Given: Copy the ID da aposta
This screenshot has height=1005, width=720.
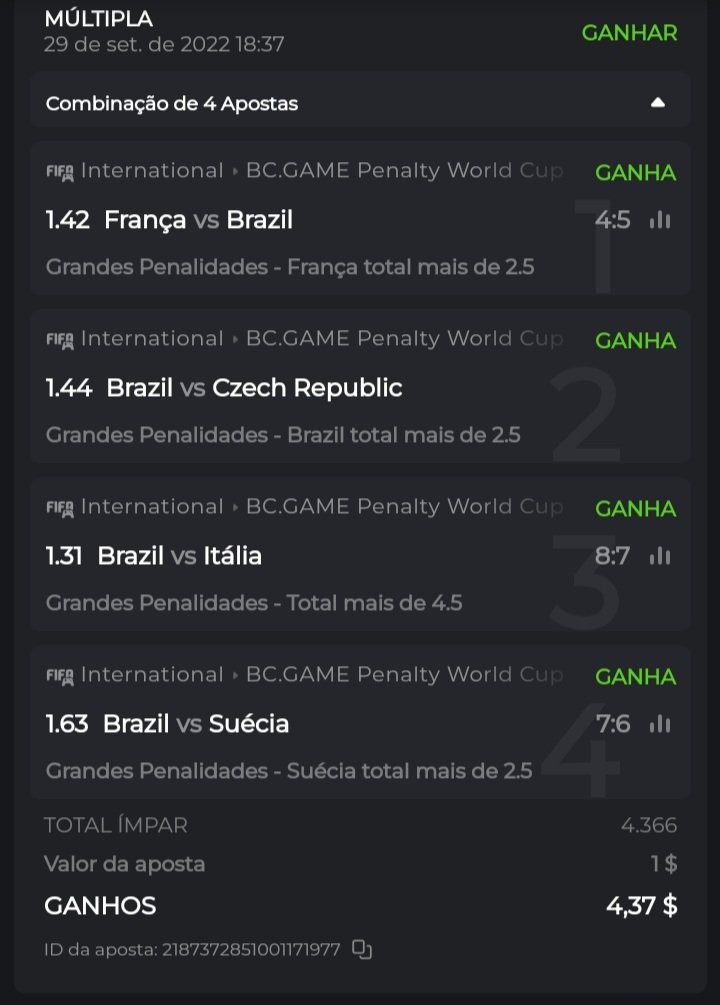Looking at the screenshot, I should (362, 949).
